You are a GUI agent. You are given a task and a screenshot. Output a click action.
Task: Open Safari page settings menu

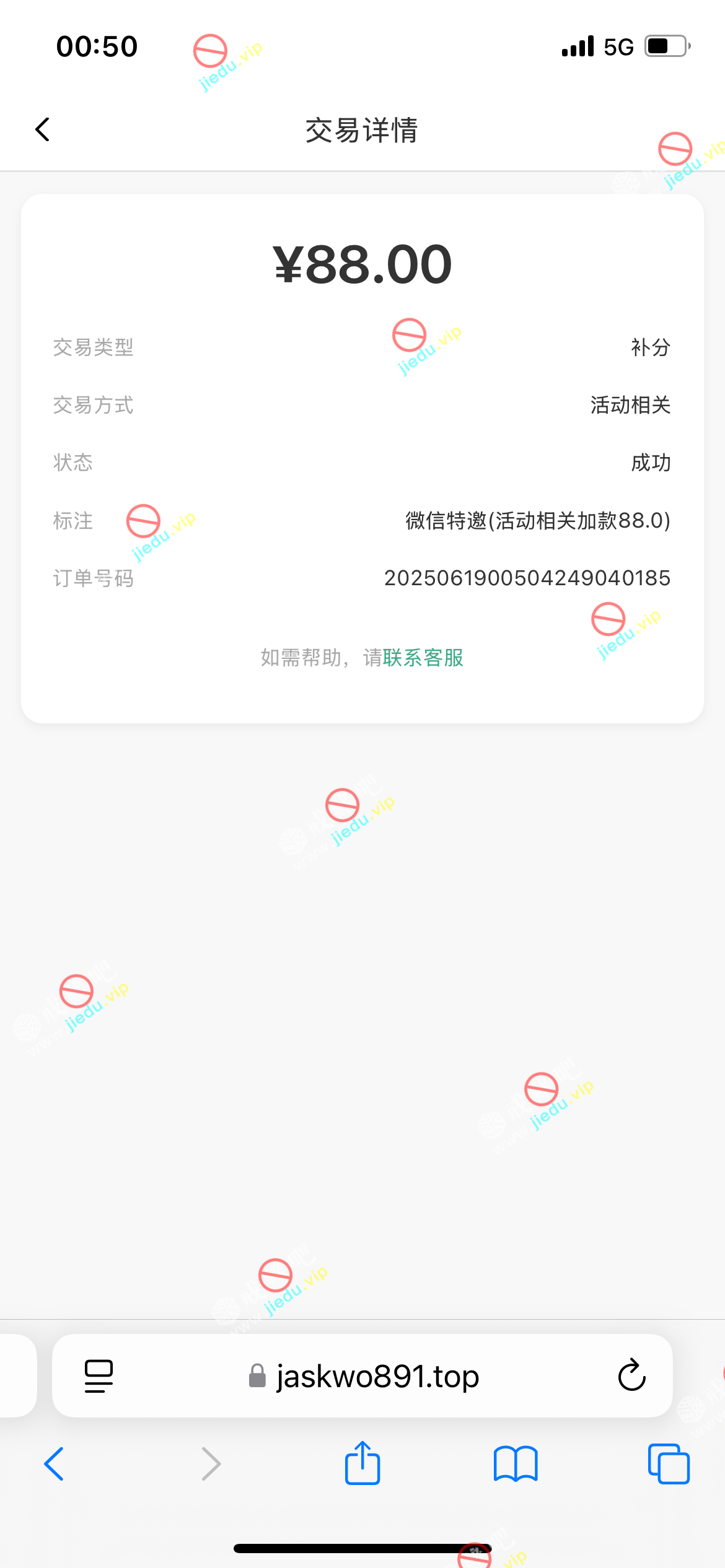(x=99, y=1376)
